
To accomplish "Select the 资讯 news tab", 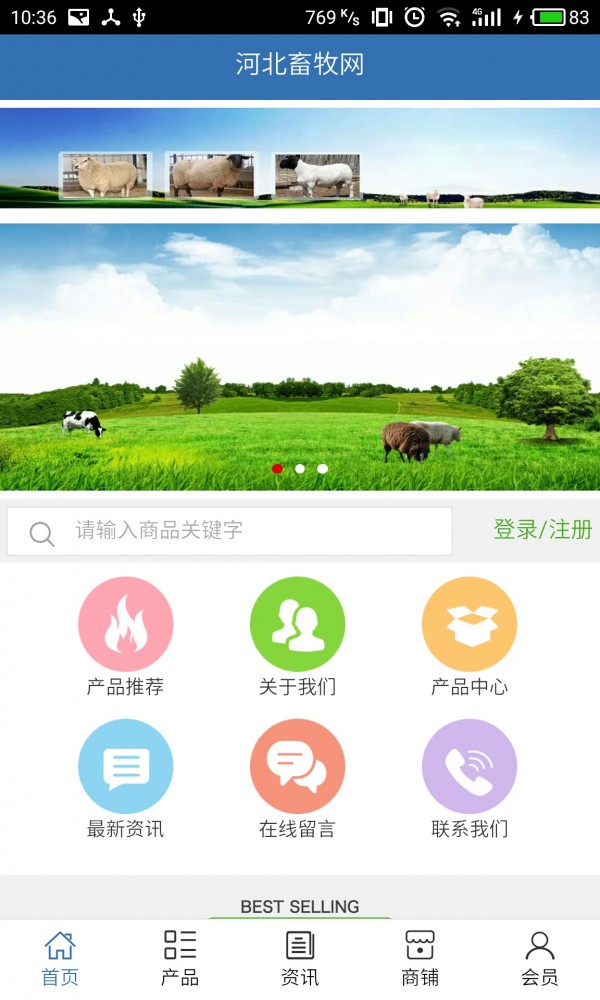I will pos(300,958).
